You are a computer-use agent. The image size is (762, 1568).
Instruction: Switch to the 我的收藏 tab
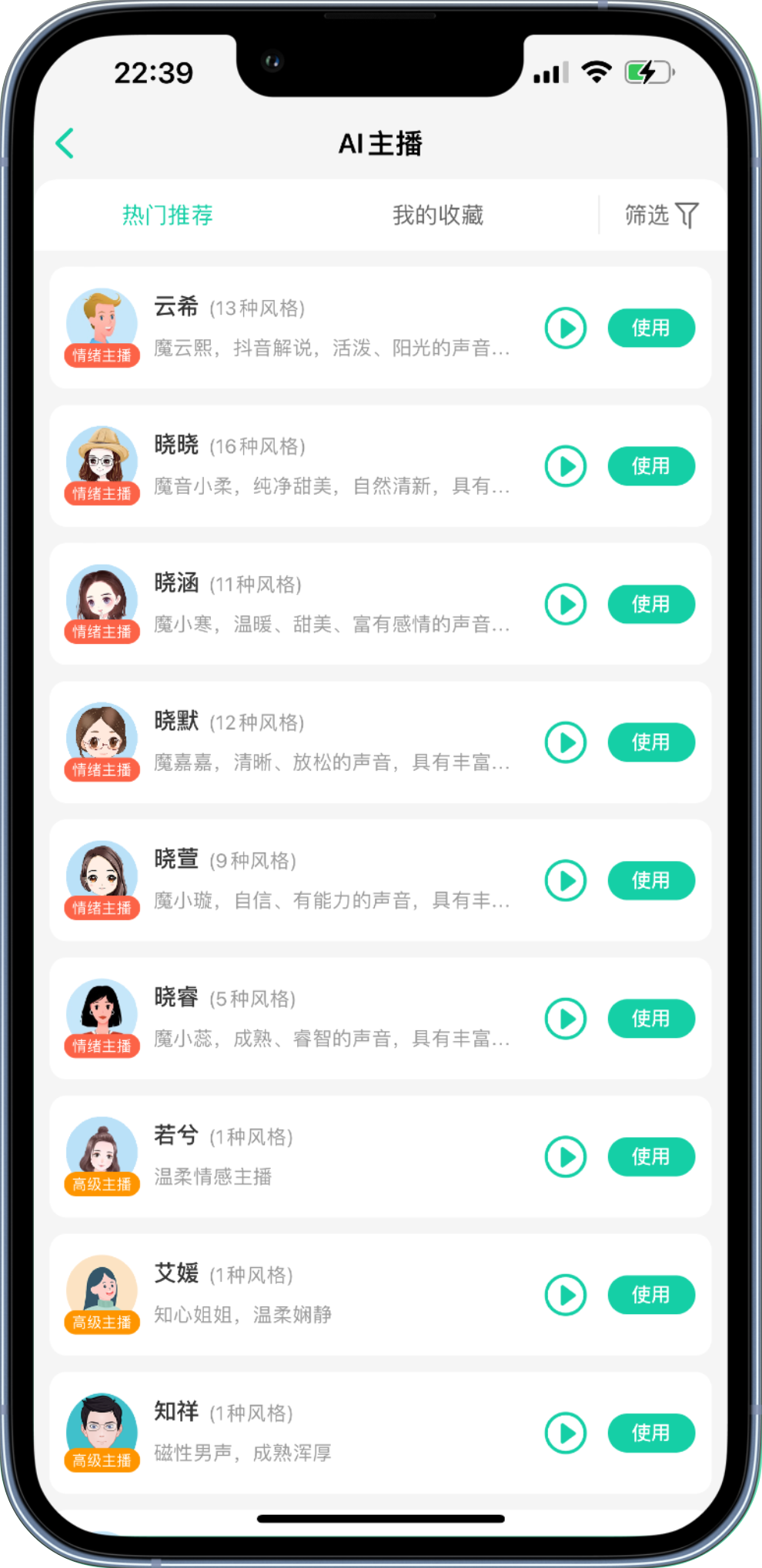pyautogui.click(x=437, y=215)
